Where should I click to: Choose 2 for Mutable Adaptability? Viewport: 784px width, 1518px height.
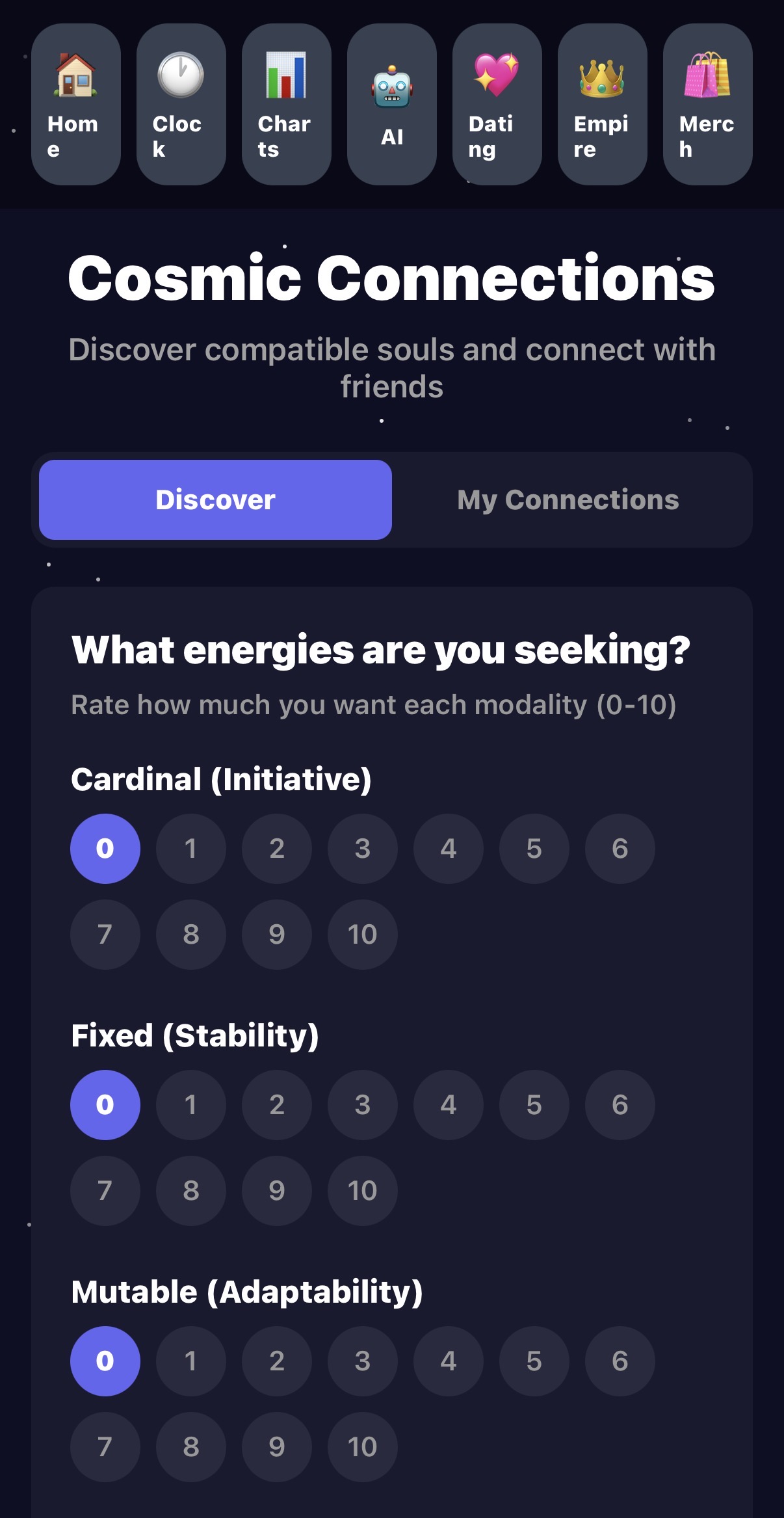277,1361
